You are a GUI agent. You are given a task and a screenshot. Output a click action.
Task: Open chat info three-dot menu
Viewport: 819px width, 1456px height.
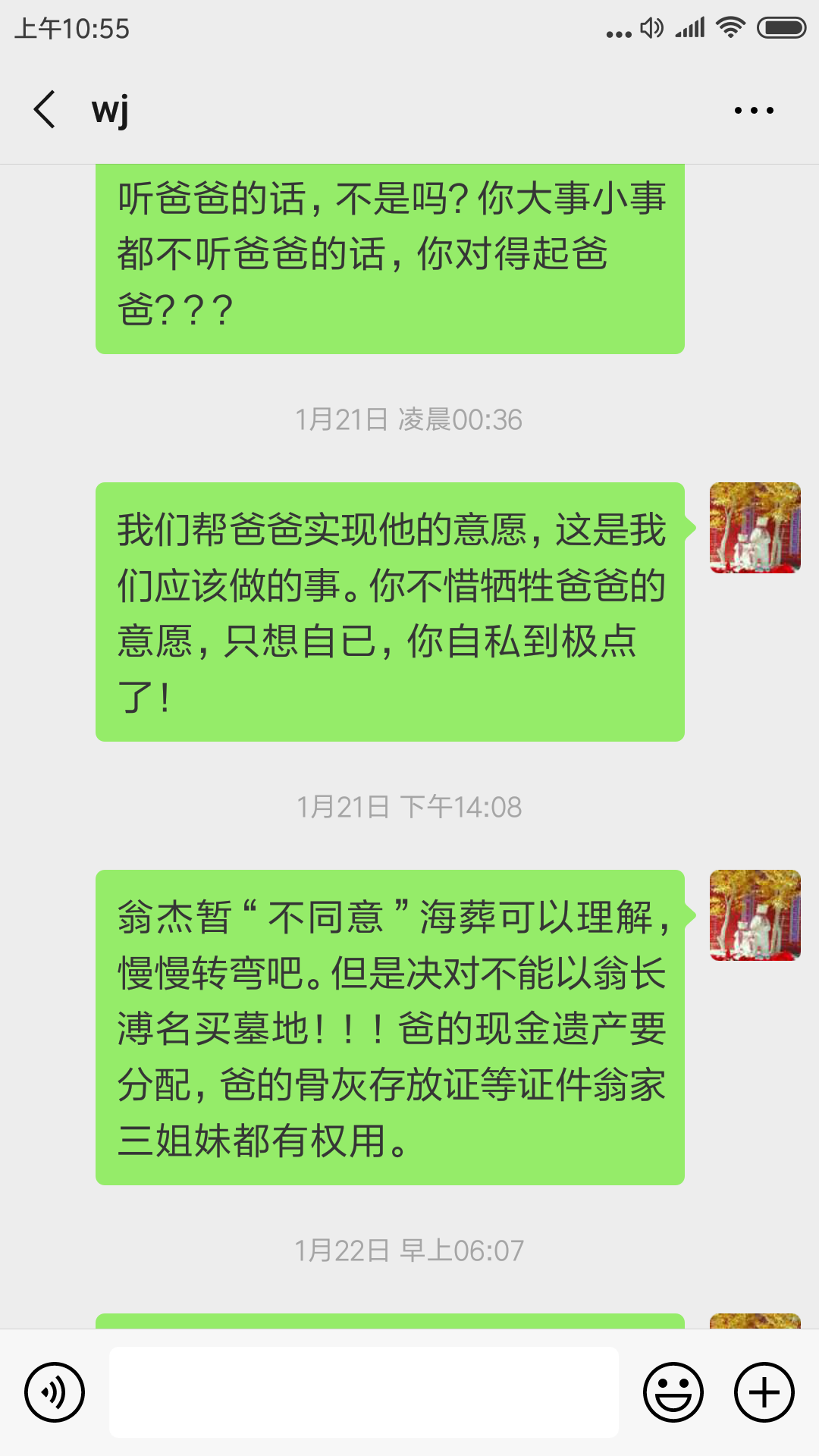tap(754, 110)
